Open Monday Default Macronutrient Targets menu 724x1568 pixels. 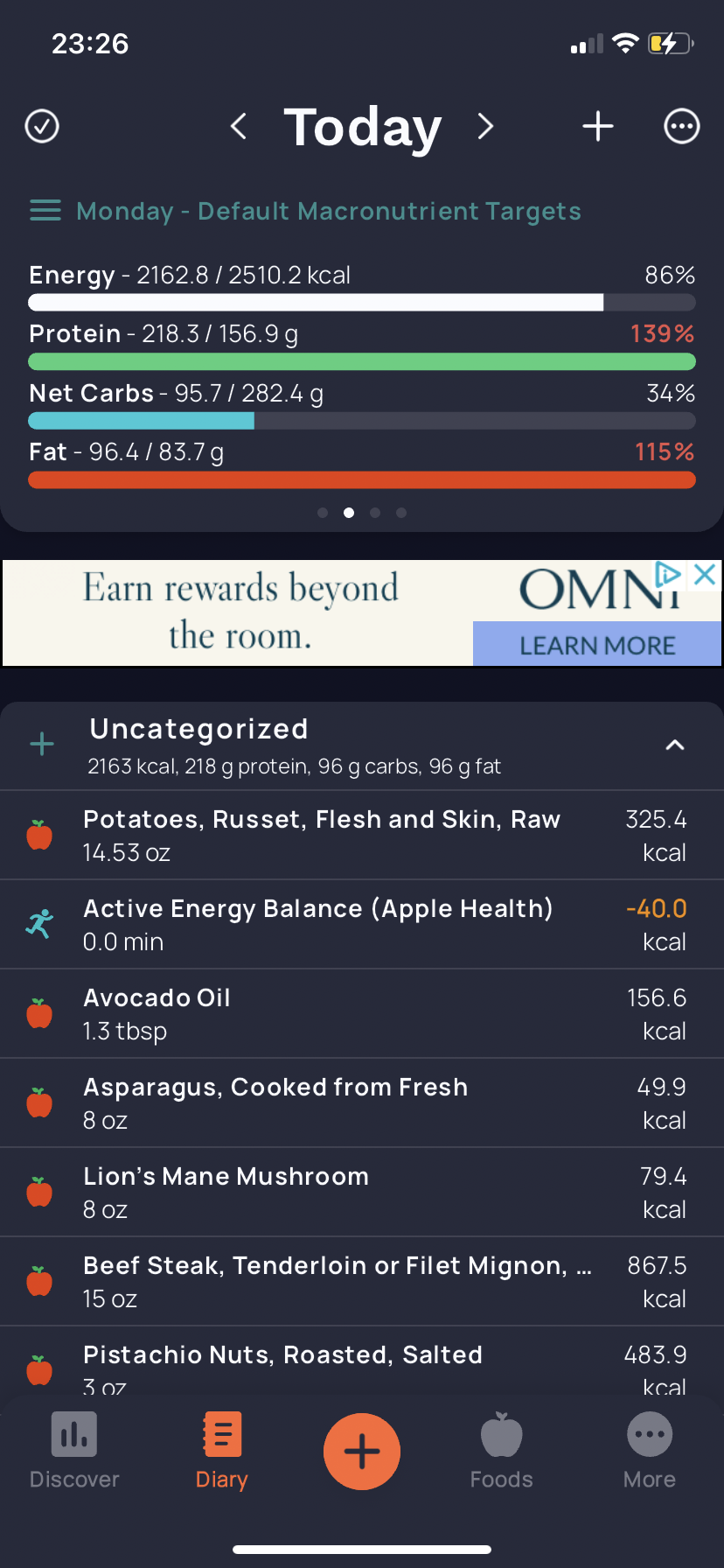306,211
